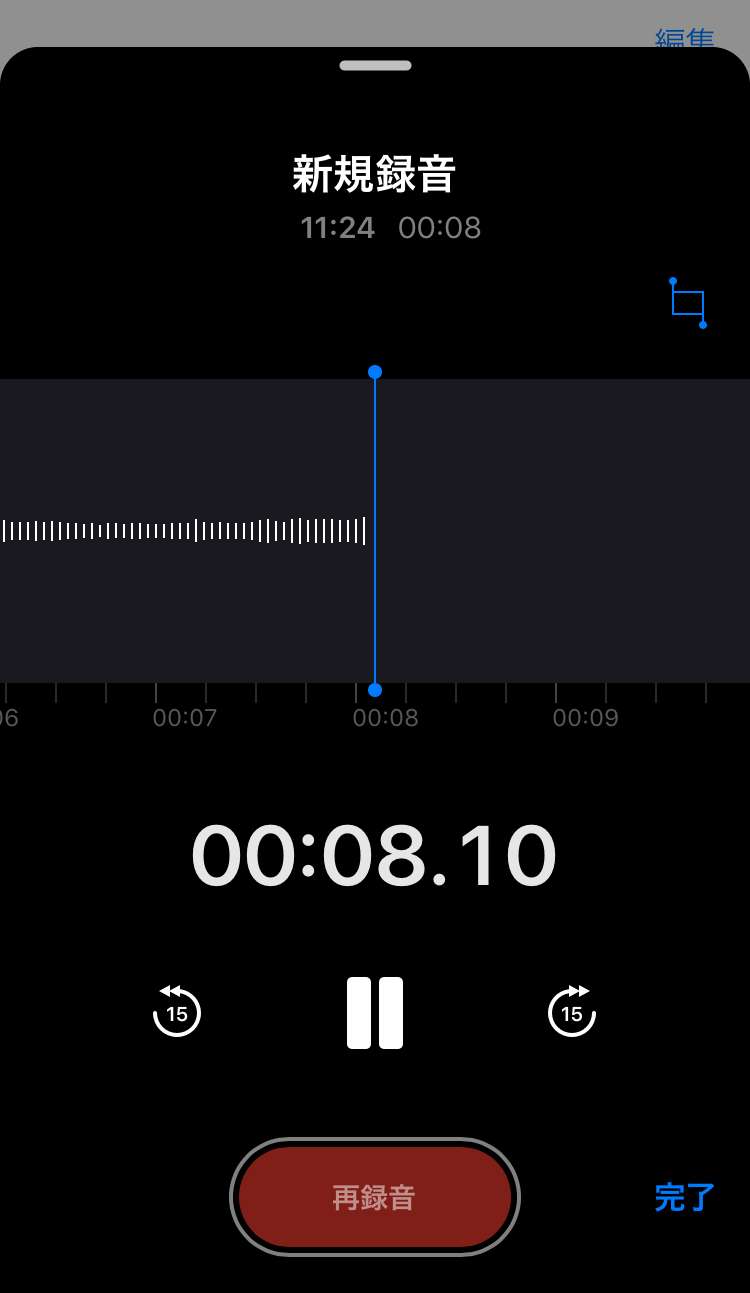Tap 完了 to finish the recording
Viewport: 750px width, 1293px height.
click(685, 1197)
